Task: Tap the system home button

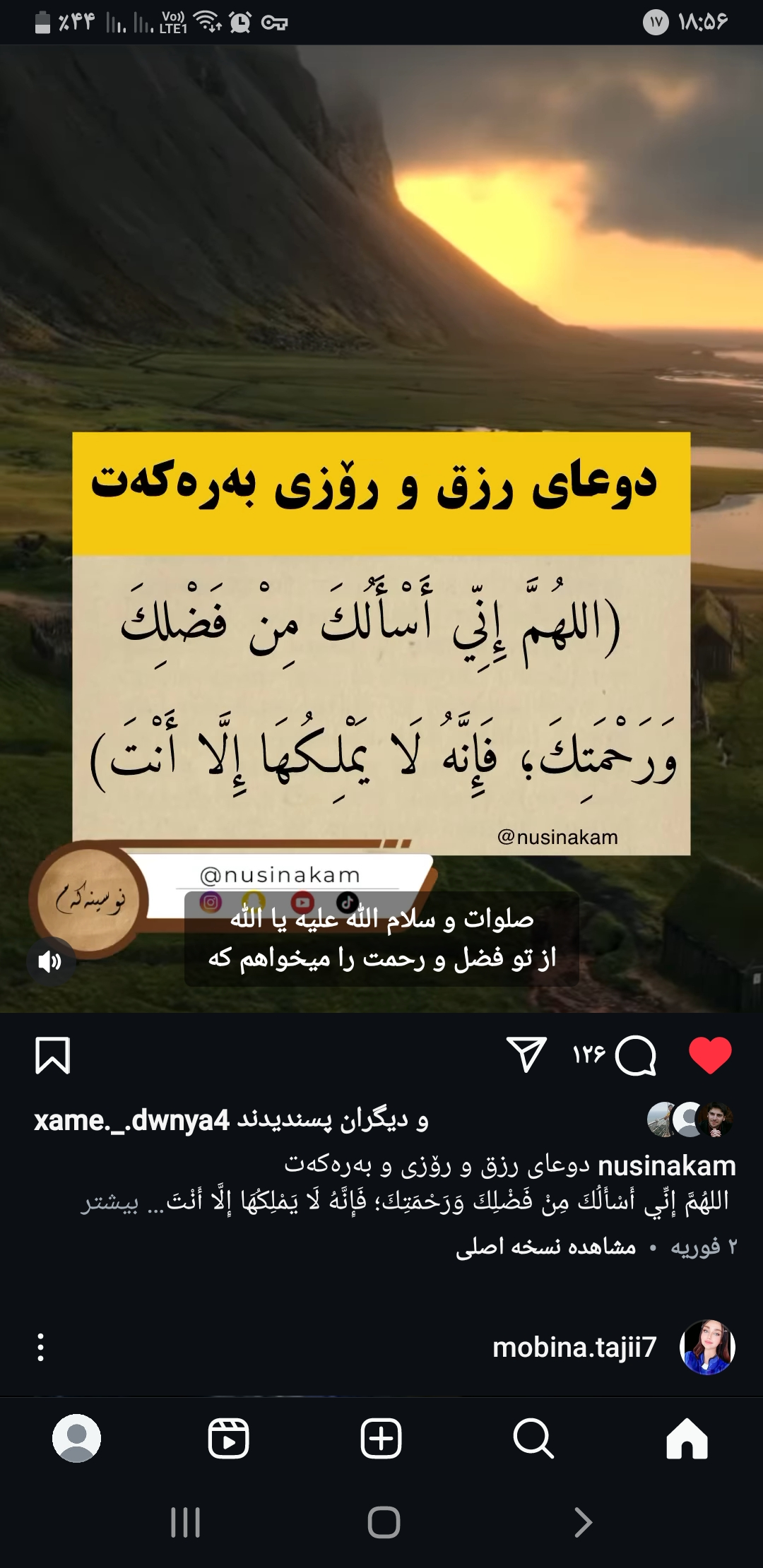Action: pyautogui.click(x=384, y=1523)
